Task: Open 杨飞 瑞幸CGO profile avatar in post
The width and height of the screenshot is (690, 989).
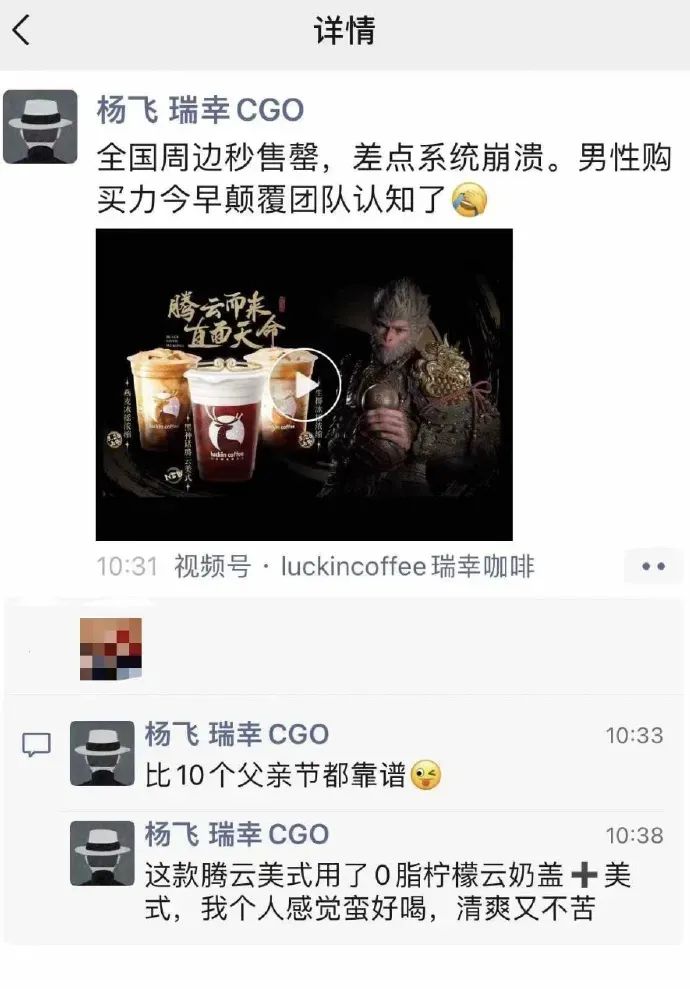Action: [x=40, y=127]
